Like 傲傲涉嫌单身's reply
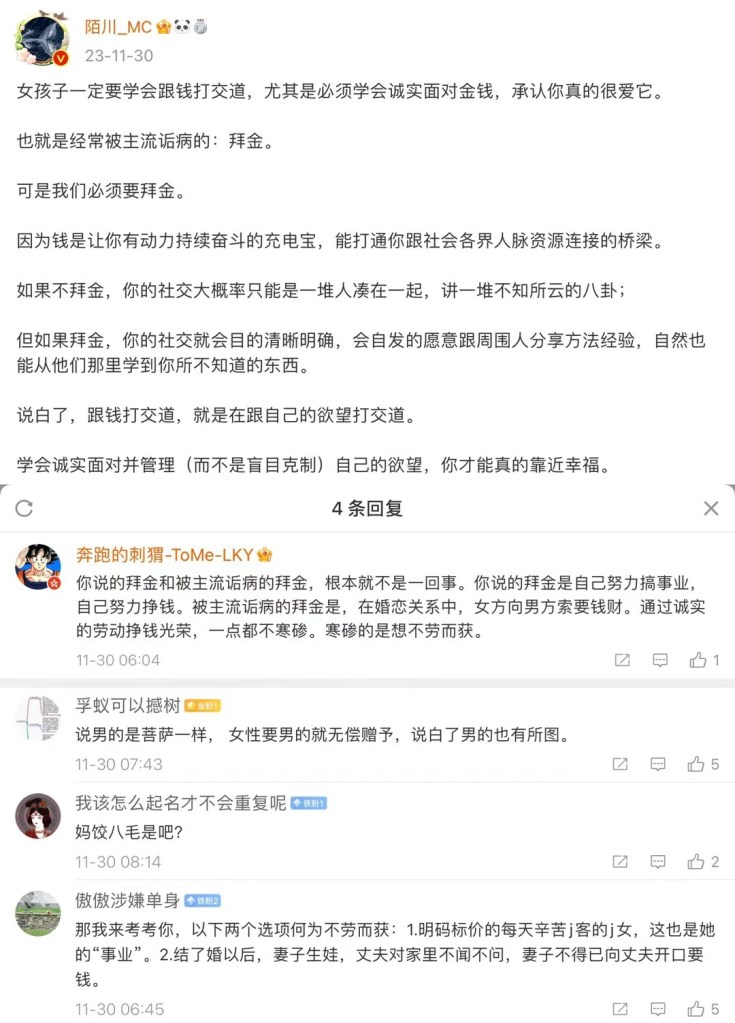The image size is (735, 1023). tap(698, 1009)
